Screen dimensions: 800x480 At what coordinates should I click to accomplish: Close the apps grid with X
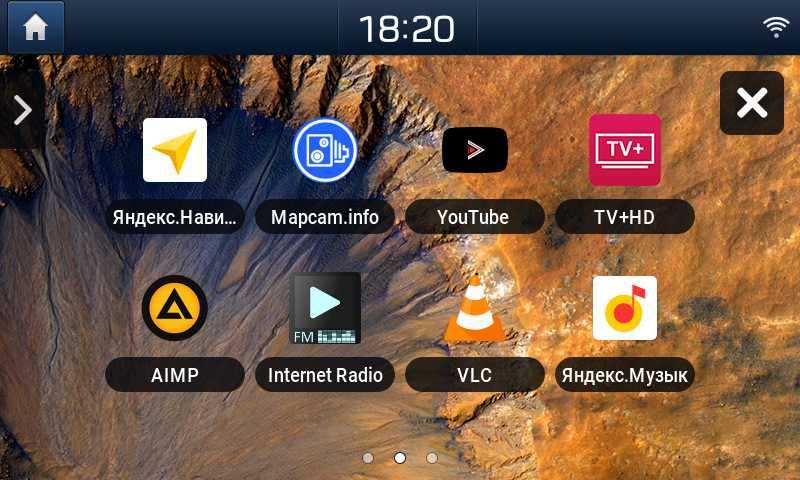pos(751,102)
